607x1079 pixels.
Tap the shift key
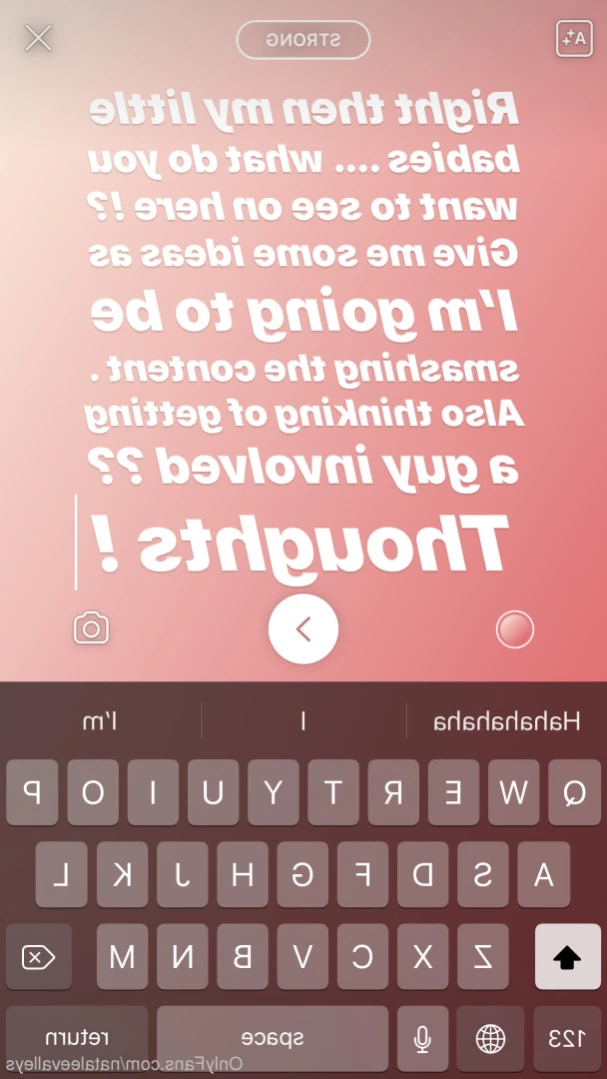coord(567,957)
